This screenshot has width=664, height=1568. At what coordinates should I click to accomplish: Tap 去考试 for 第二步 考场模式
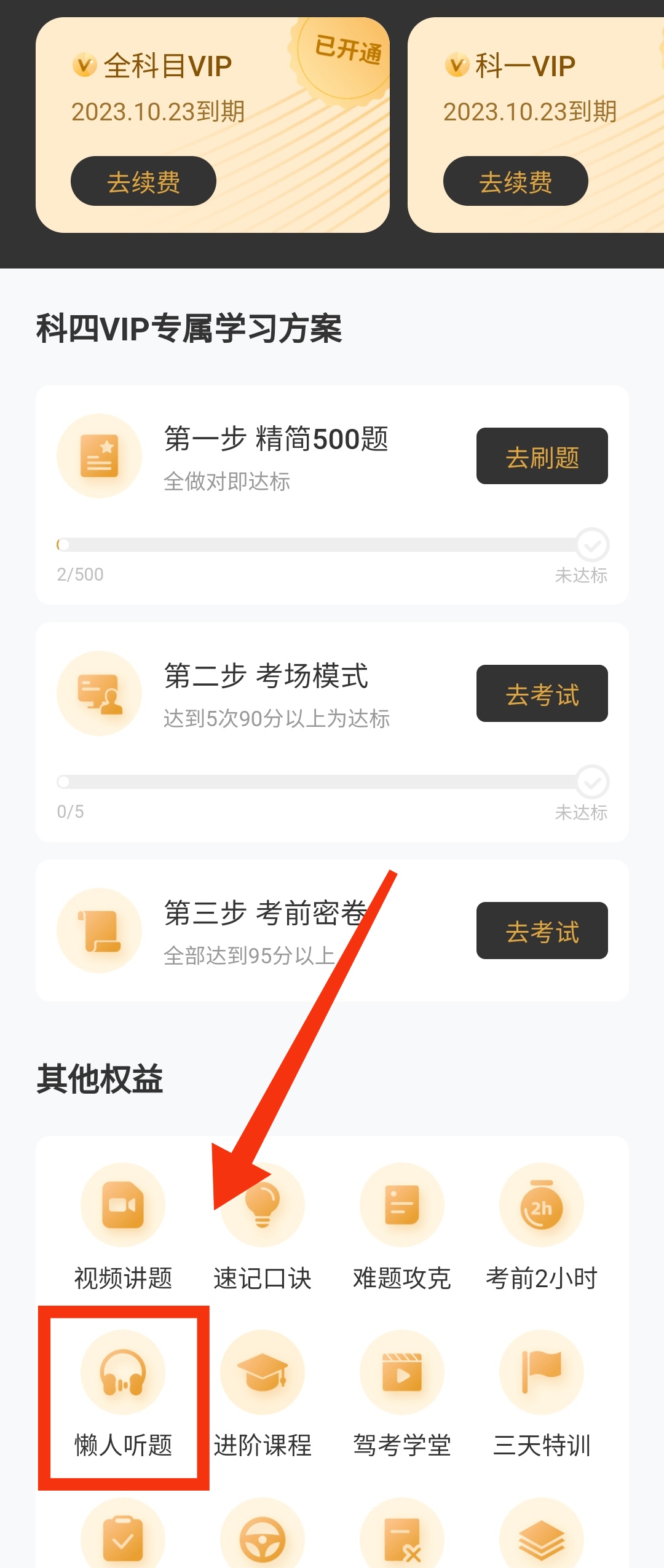[542, 693]
